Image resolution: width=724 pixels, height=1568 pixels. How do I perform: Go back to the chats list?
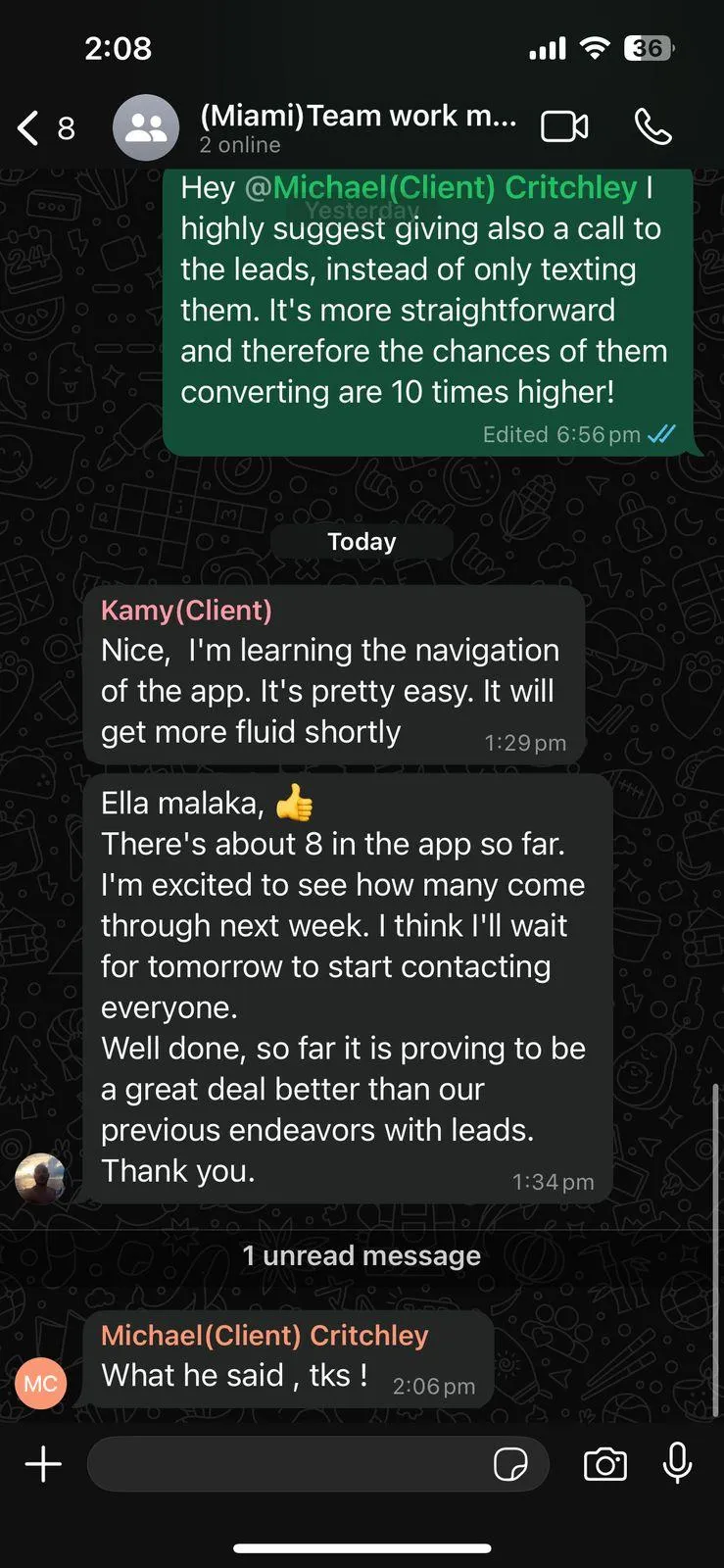[45, 127]
